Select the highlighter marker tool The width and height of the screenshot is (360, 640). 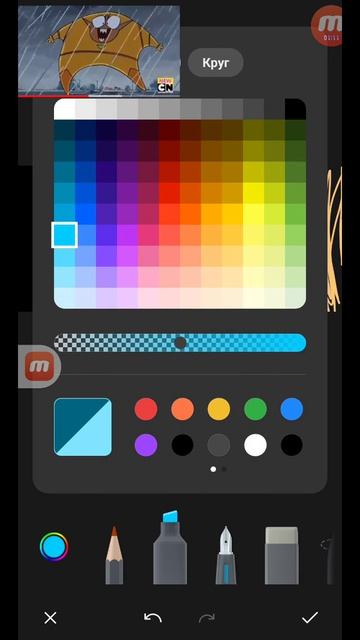coord(170,547)
